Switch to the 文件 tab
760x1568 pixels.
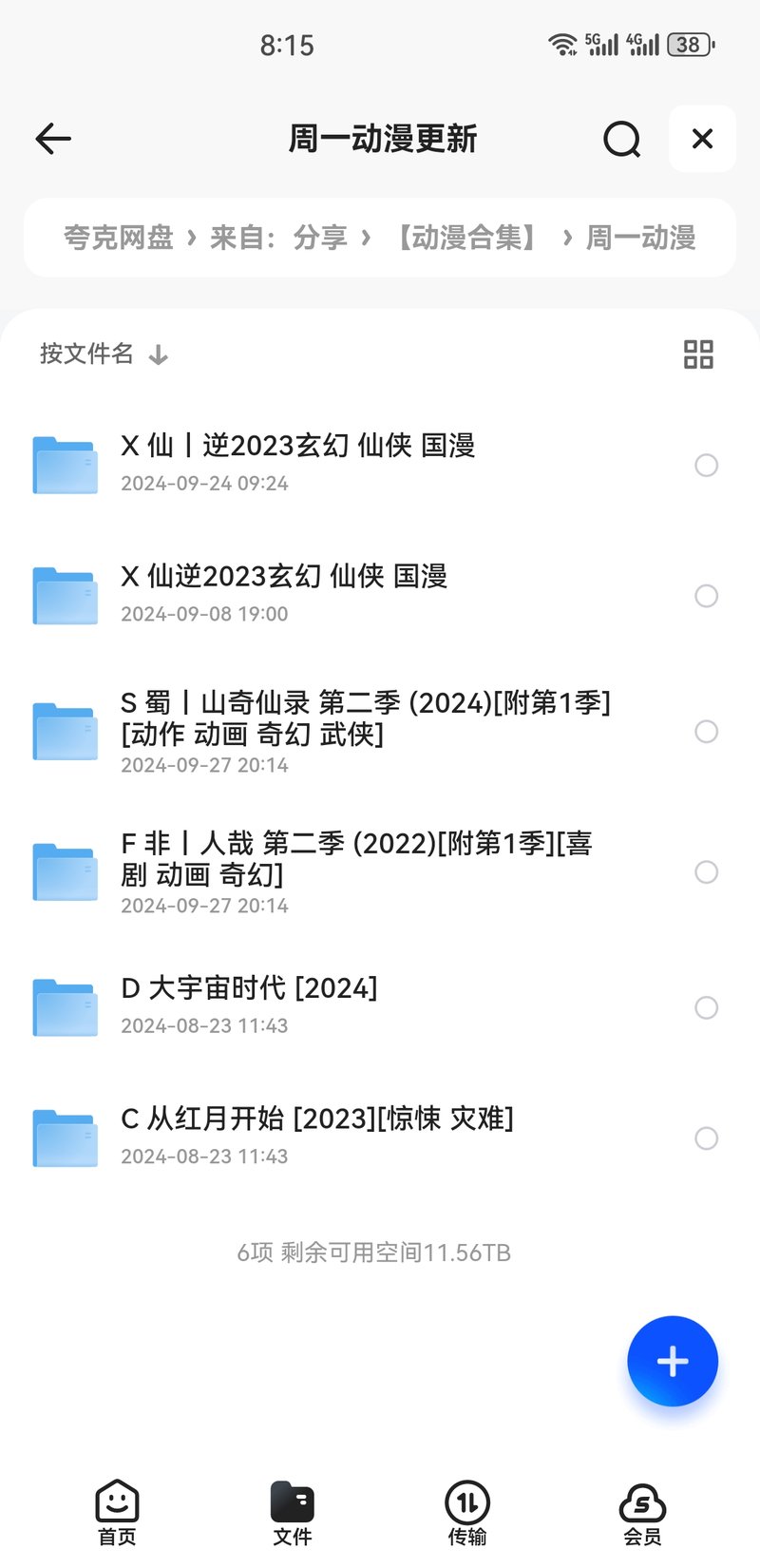[293, 1513]
